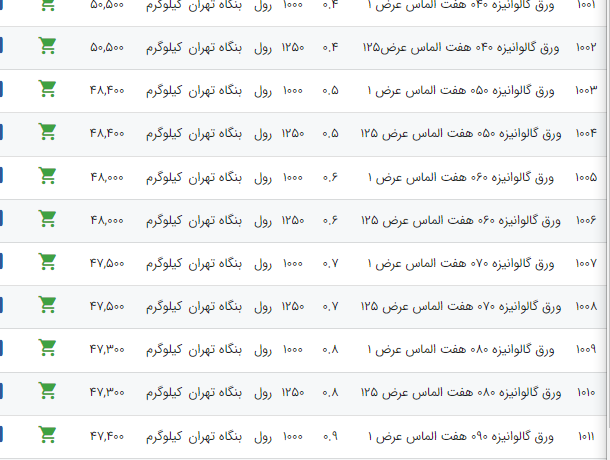The width and height of the screenshot is (610, 460).
Task: Add item 1011 galvanized sheet to cart
Action: (46, 435)
